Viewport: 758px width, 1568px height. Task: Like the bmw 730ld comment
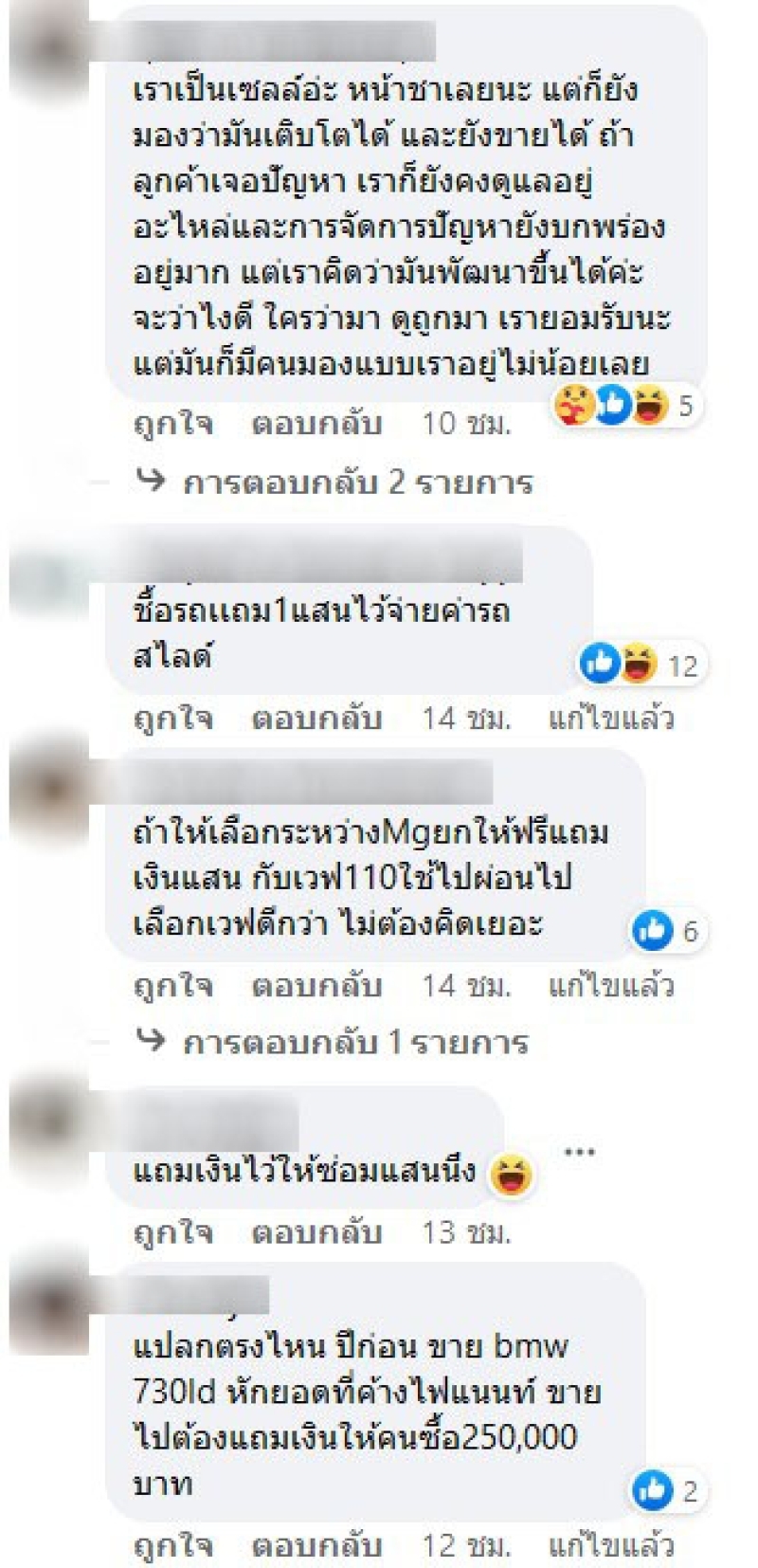[172, 1546]
